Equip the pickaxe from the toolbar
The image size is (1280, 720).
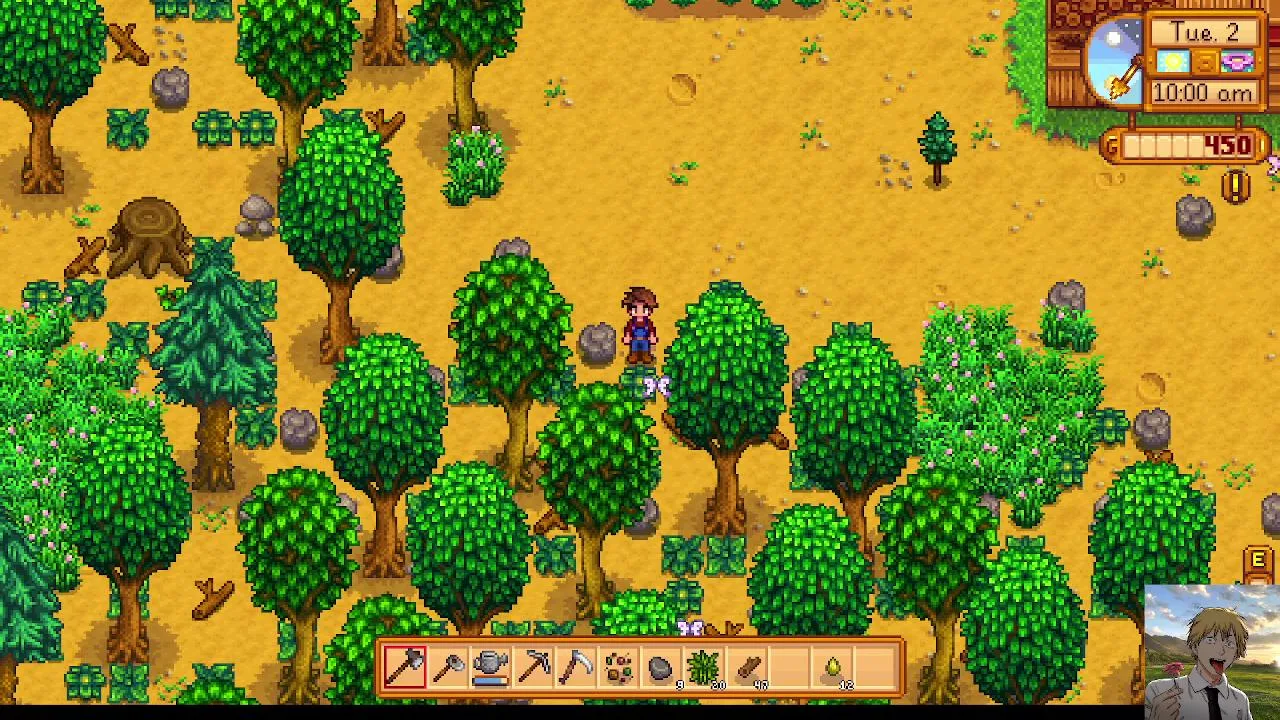click(x=534, y=667)
